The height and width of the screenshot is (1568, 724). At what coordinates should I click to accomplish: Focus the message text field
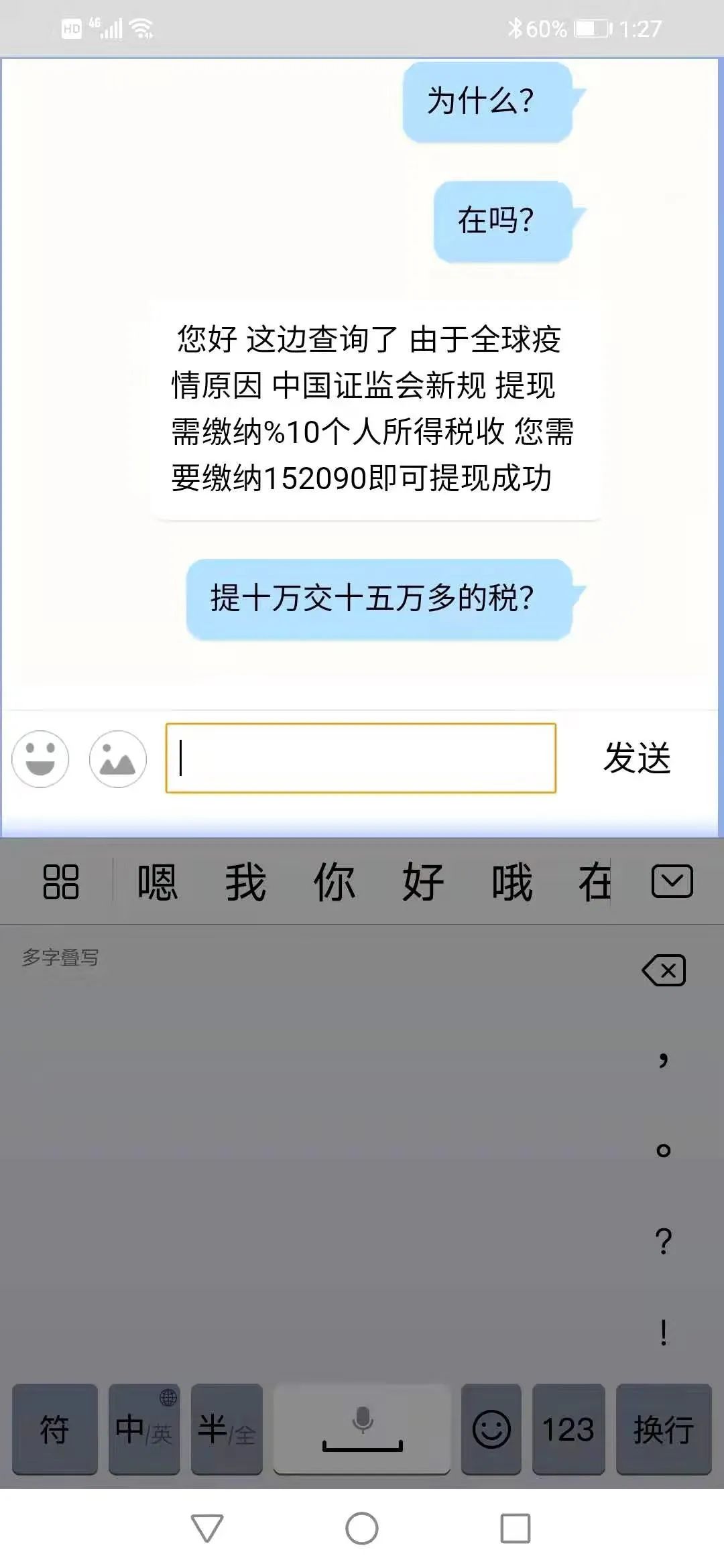pyautogui.click(x=361, y=758)
